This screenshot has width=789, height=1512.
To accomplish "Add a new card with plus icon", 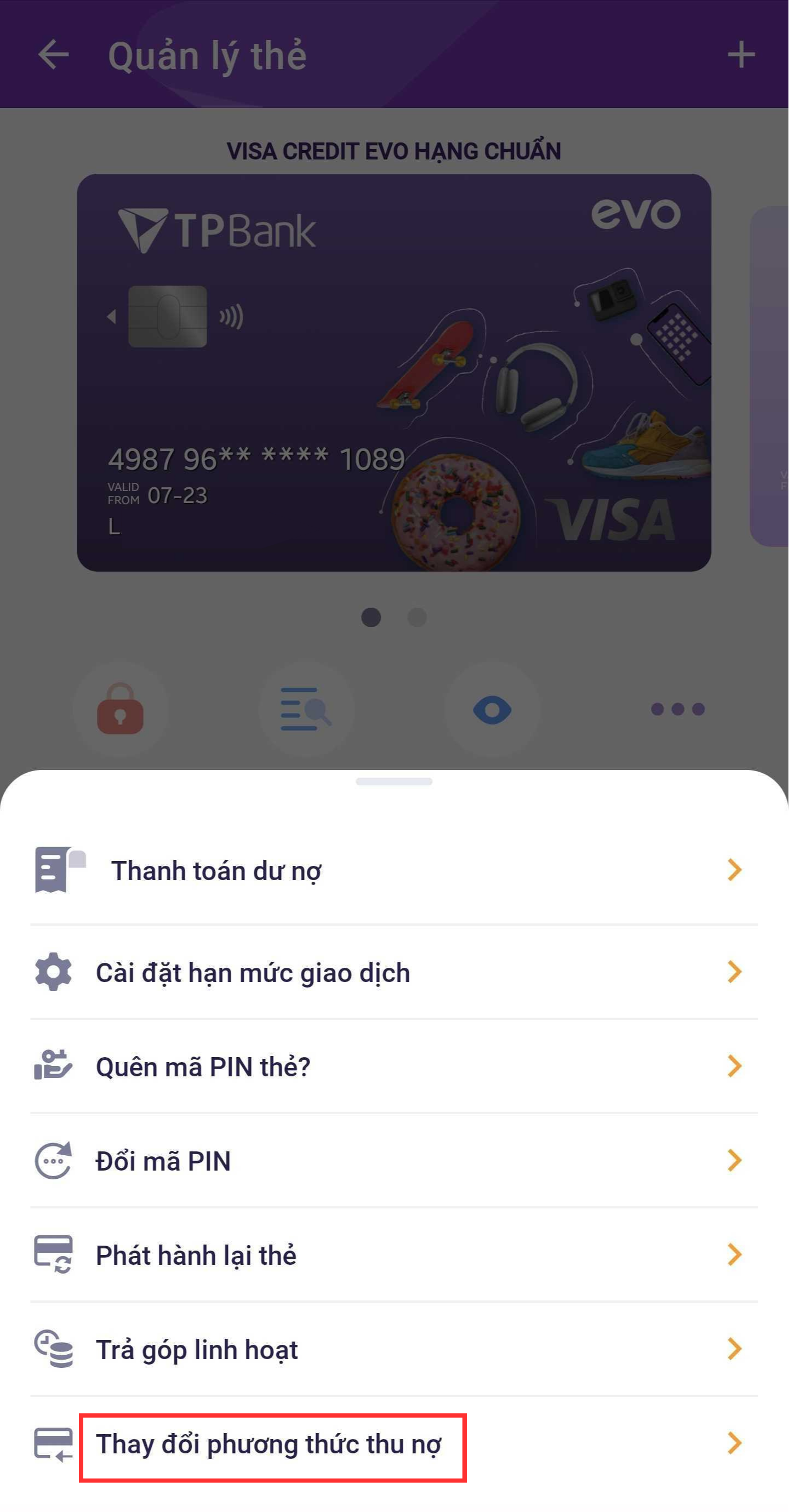I will point(741,55).
